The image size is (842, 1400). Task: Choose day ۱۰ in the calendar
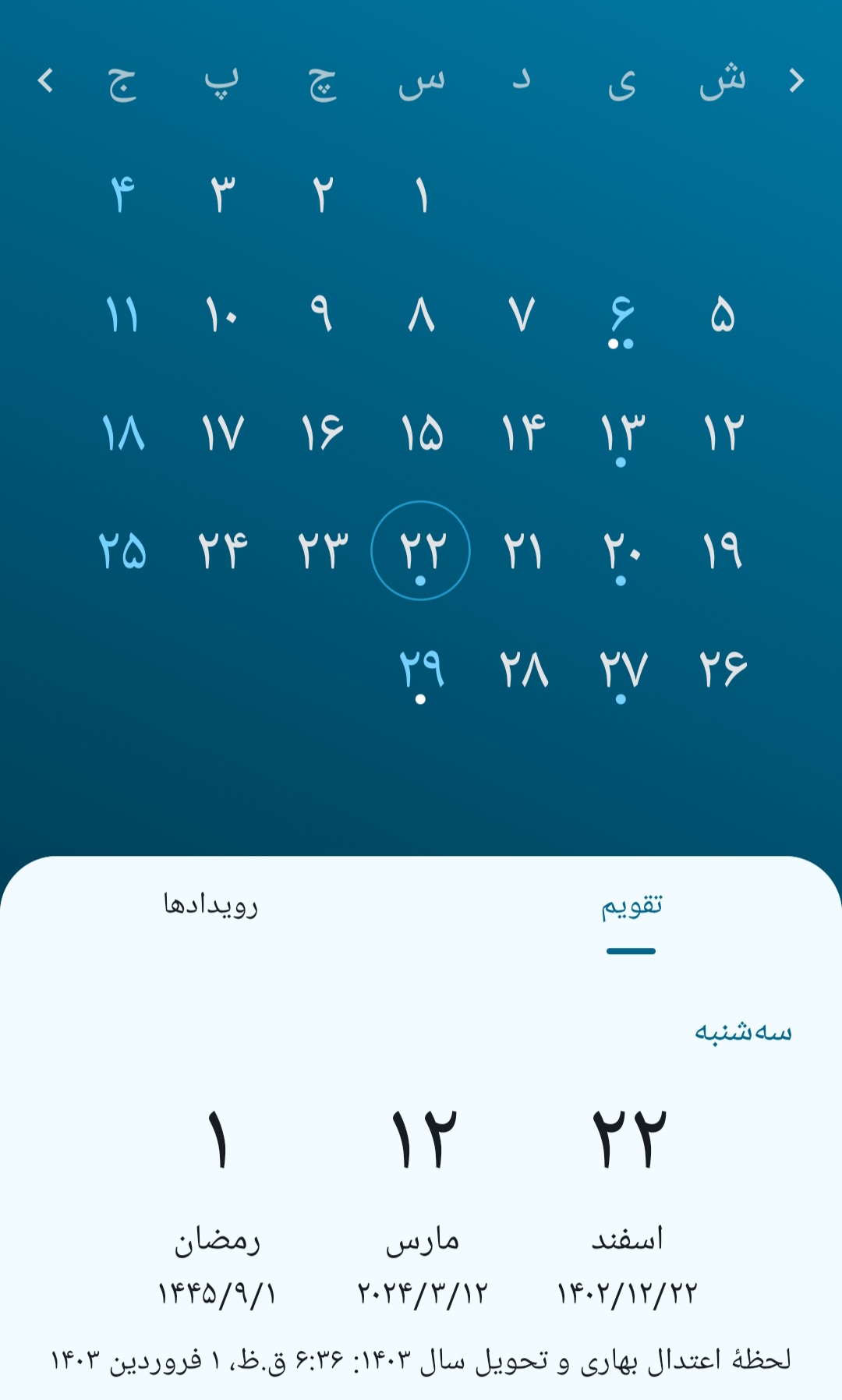tap(222, 316)
